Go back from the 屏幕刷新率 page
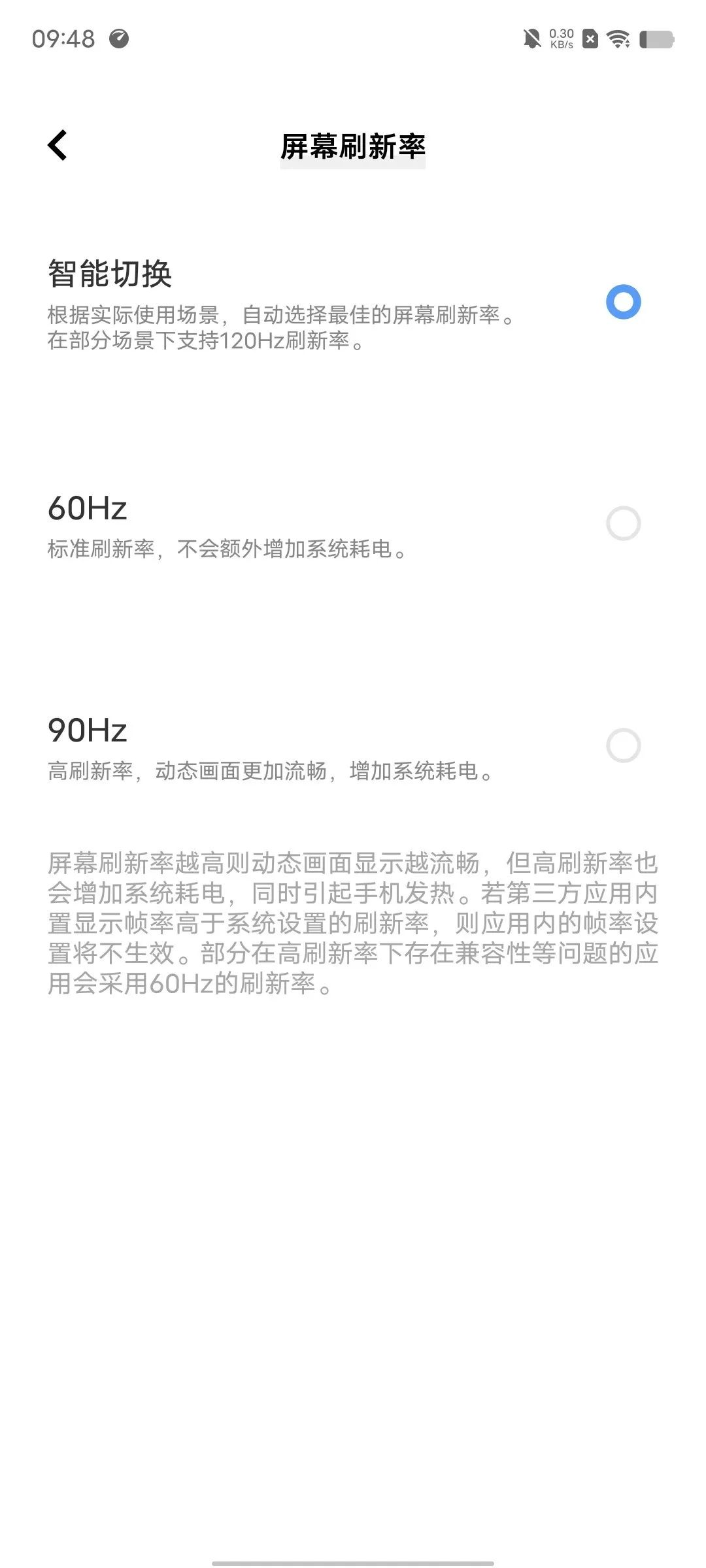 click(58, 145)
